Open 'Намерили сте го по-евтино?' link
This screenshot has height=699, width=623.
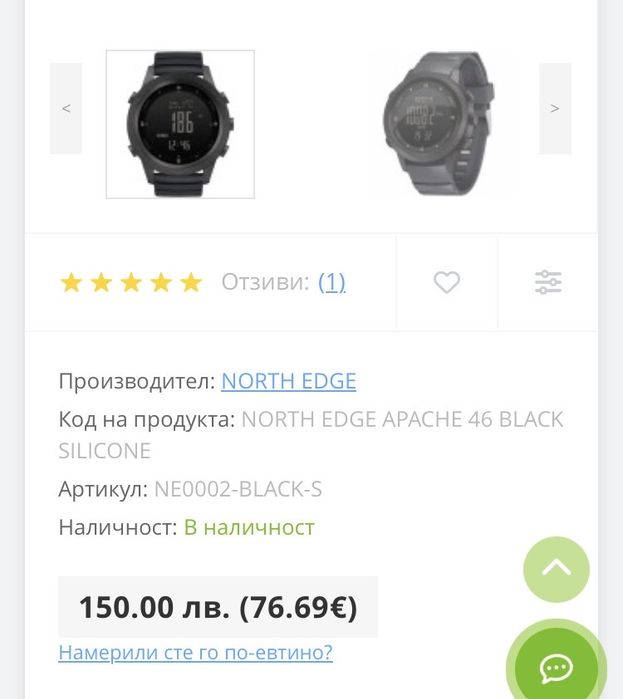pyautogui.click(x=195, y=653)
